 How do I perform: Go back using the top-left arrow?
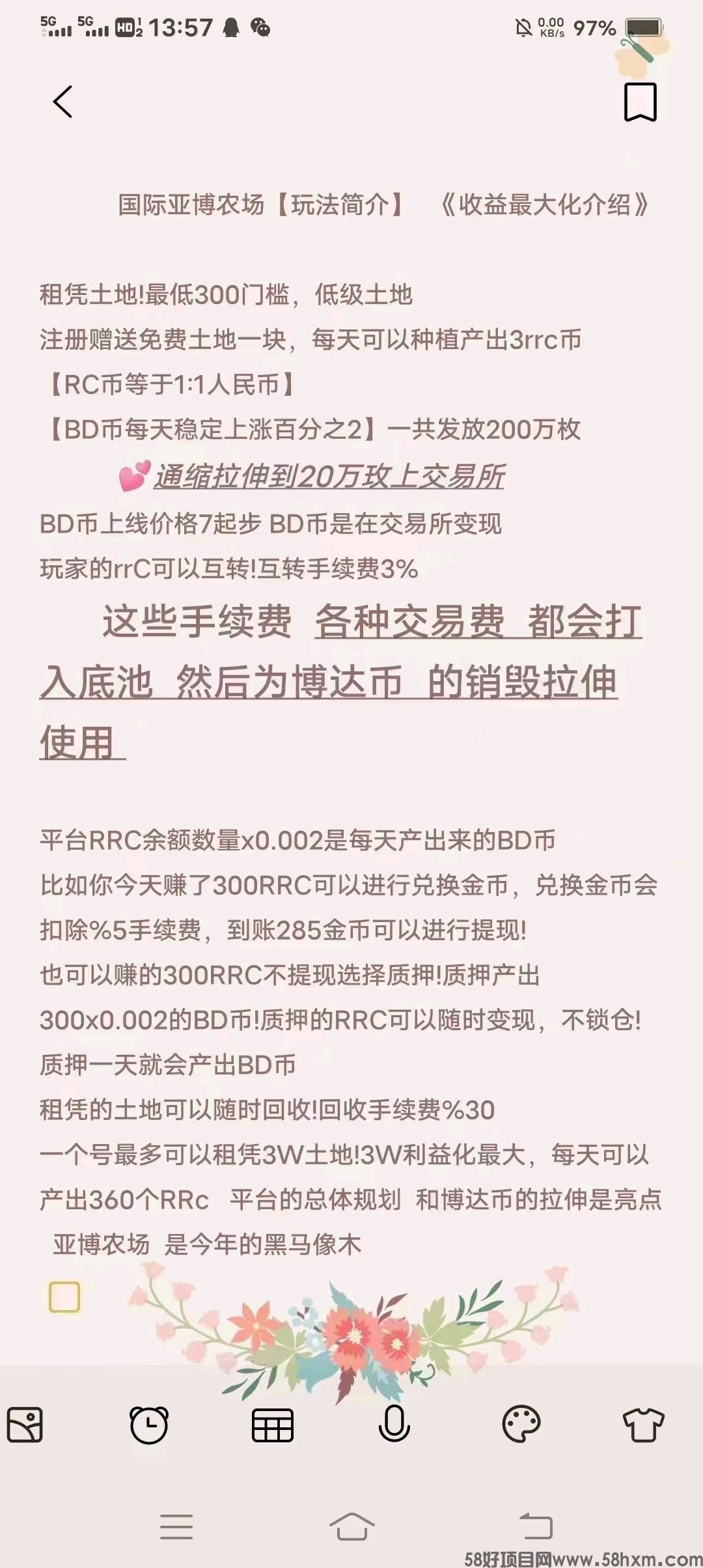[62, 102]
